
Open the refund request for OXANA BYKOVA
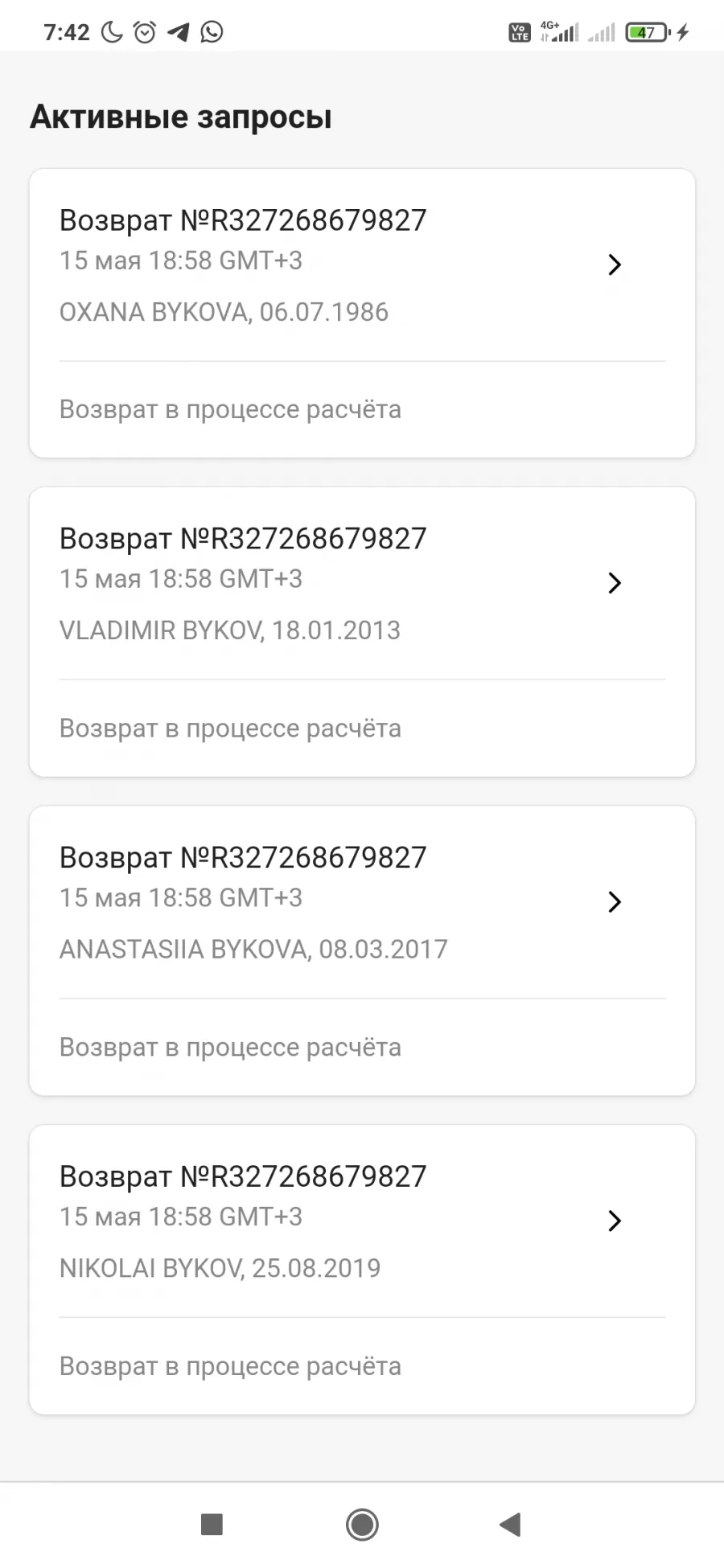click(362, 313)
